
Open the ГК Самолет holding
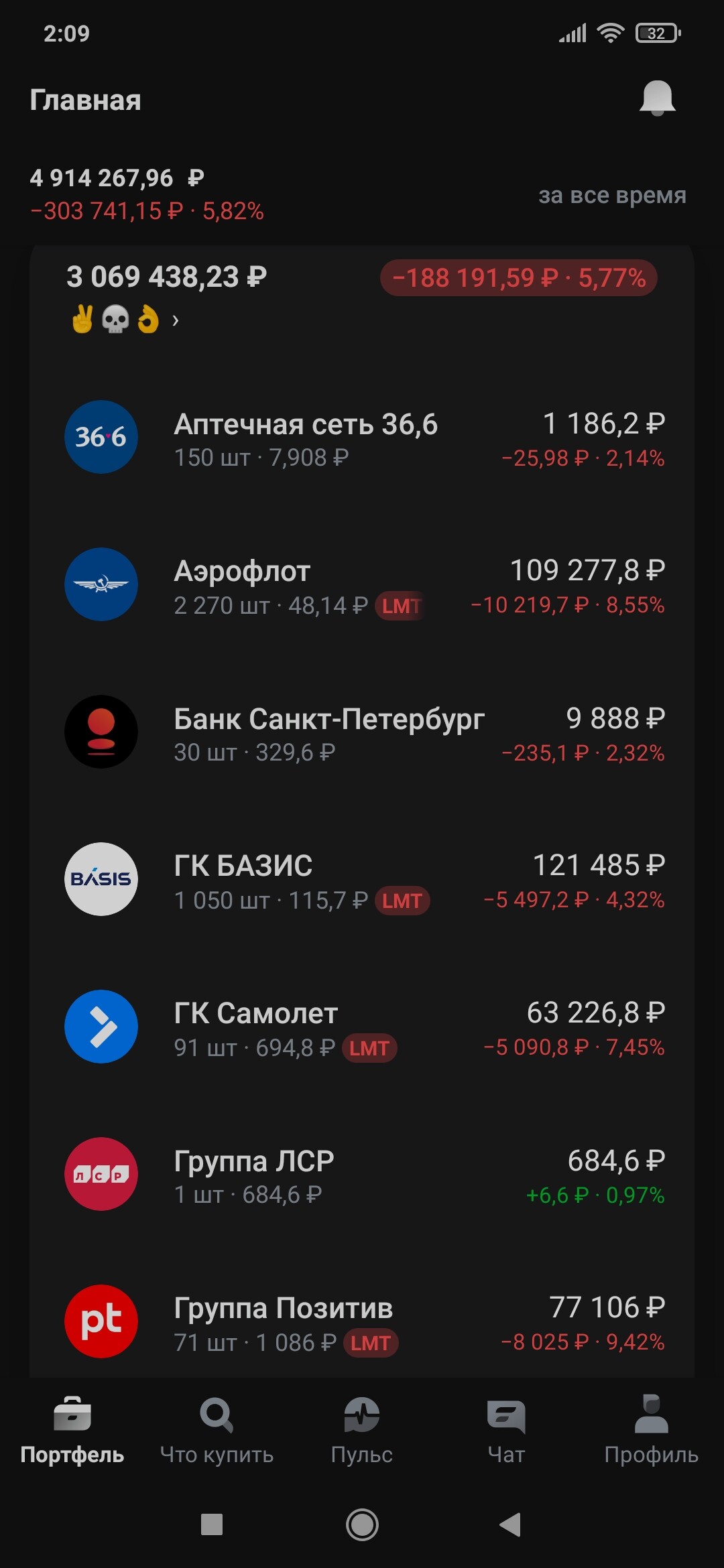pyautogui.click(x=362, y=1028)
